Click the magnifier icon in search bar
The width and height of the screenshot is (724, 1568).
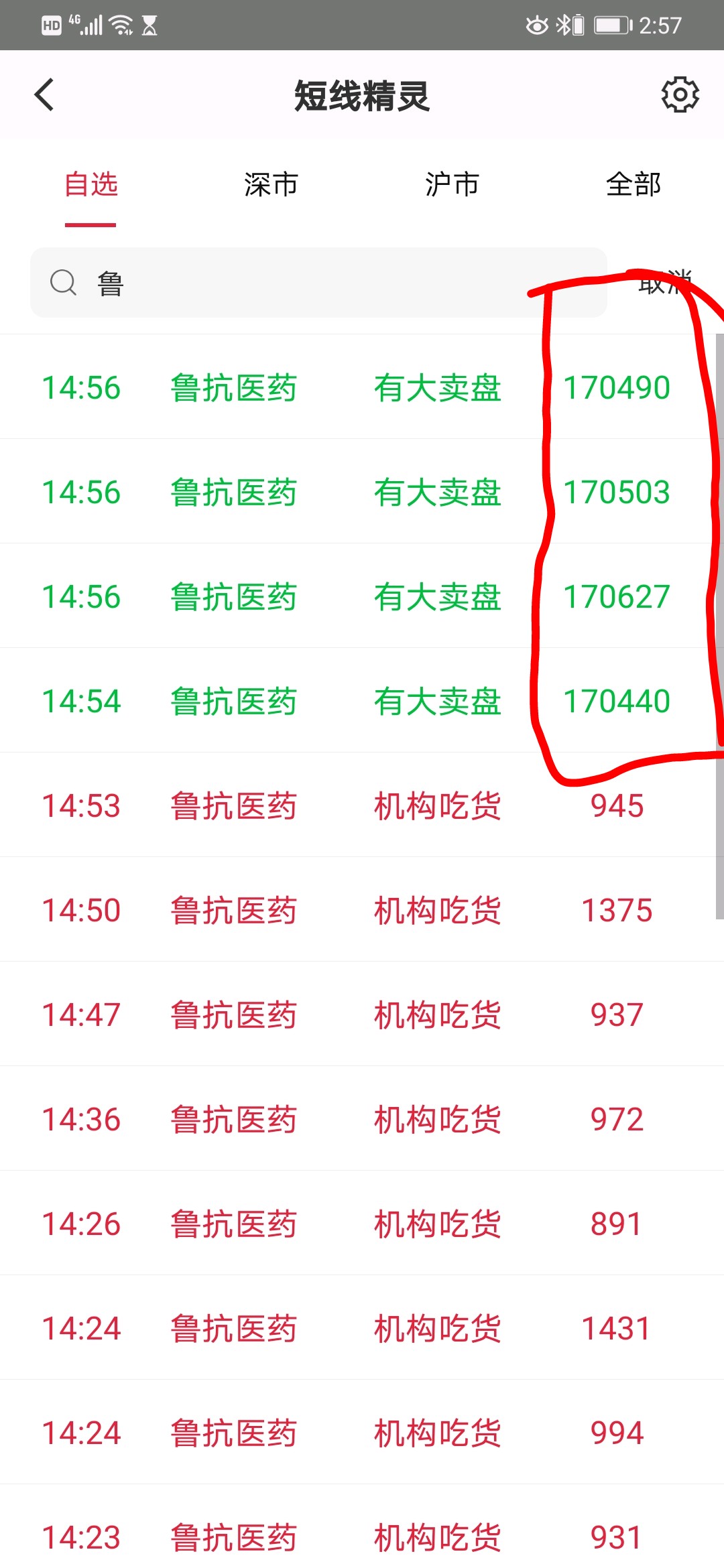coord(62,283)
